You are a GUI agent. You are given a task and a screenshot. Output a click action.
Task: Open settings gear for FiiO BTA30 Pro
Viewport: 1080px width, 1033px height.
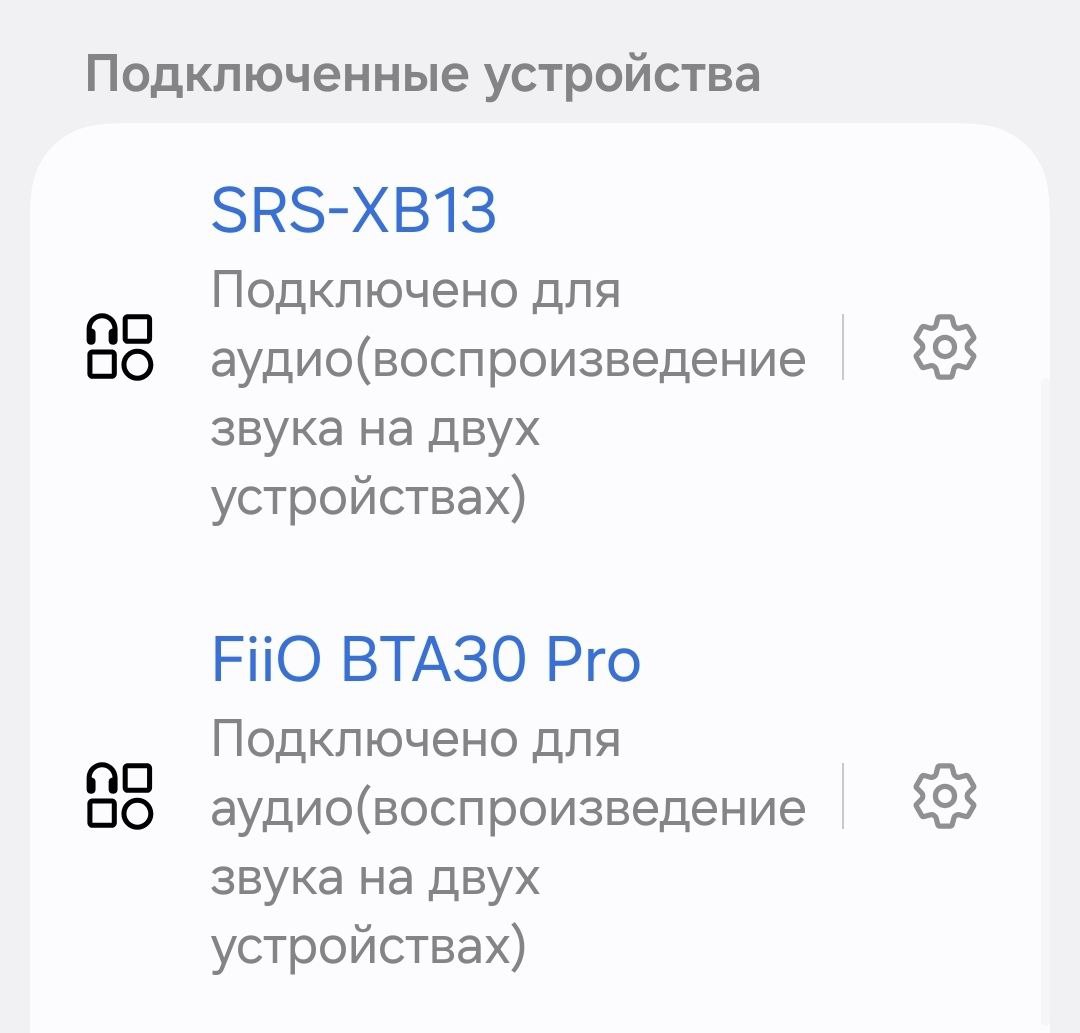tap(945, 796)
